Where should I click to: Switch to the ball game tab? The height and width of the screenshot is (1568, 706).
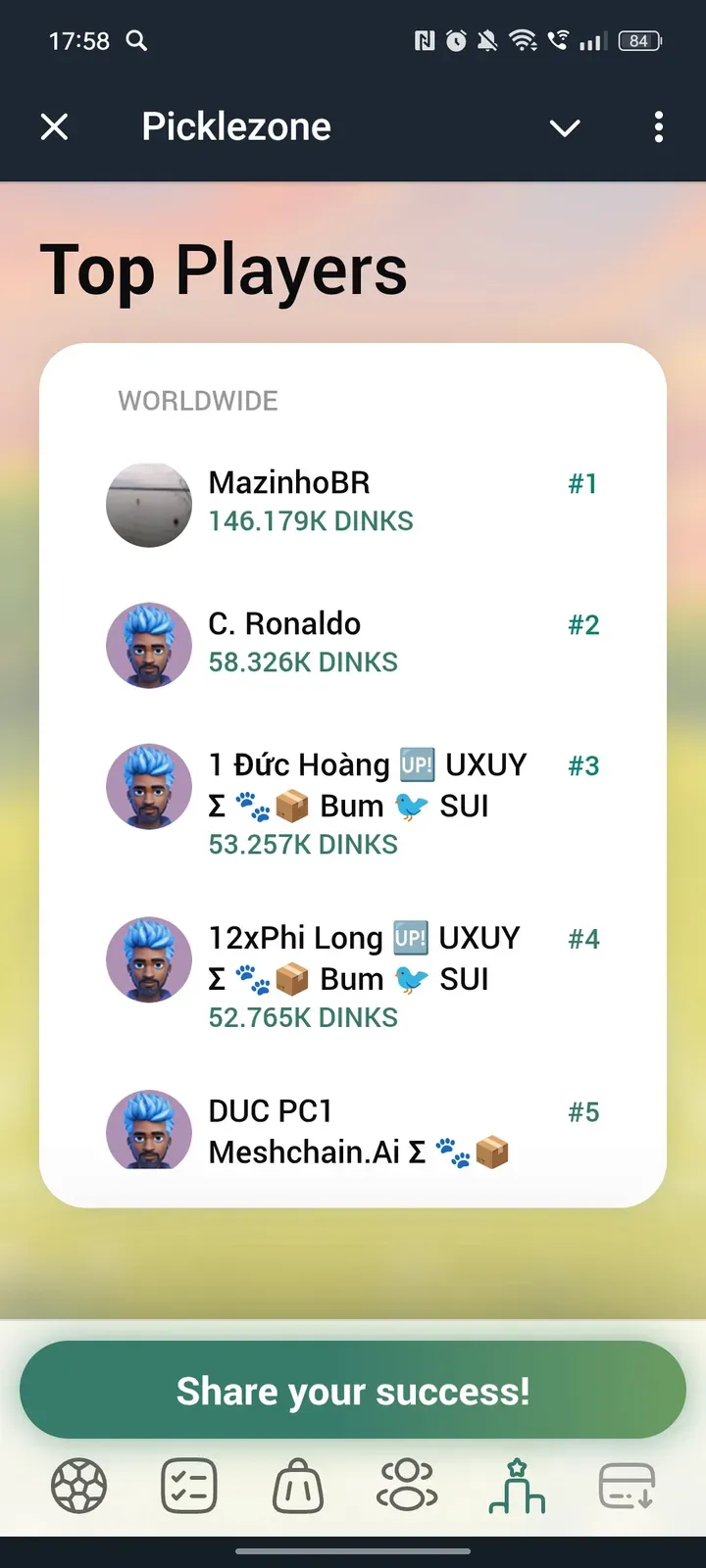tap(78, 1486)
